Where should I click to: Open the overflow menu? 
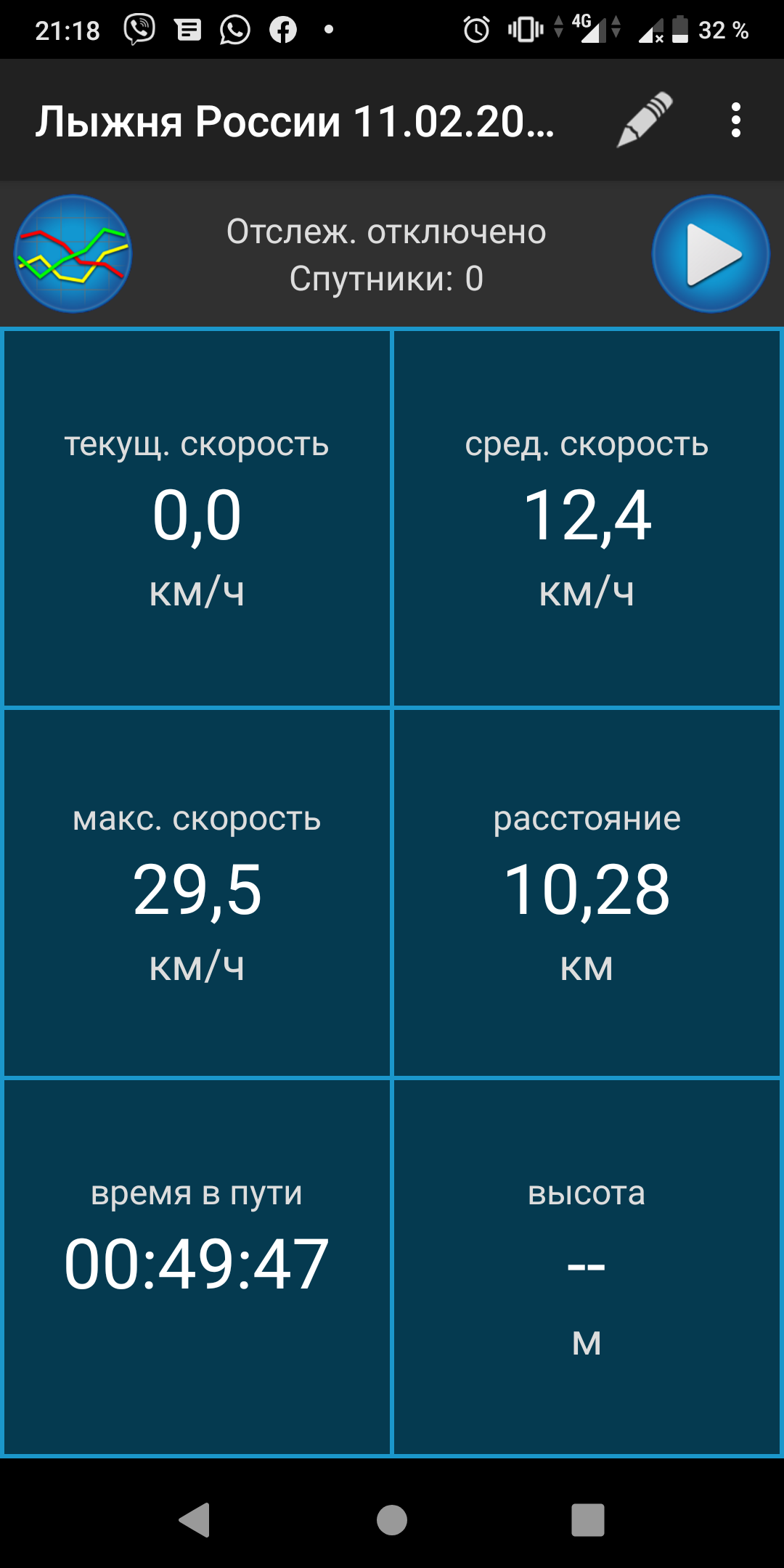[x=736, y=120]
